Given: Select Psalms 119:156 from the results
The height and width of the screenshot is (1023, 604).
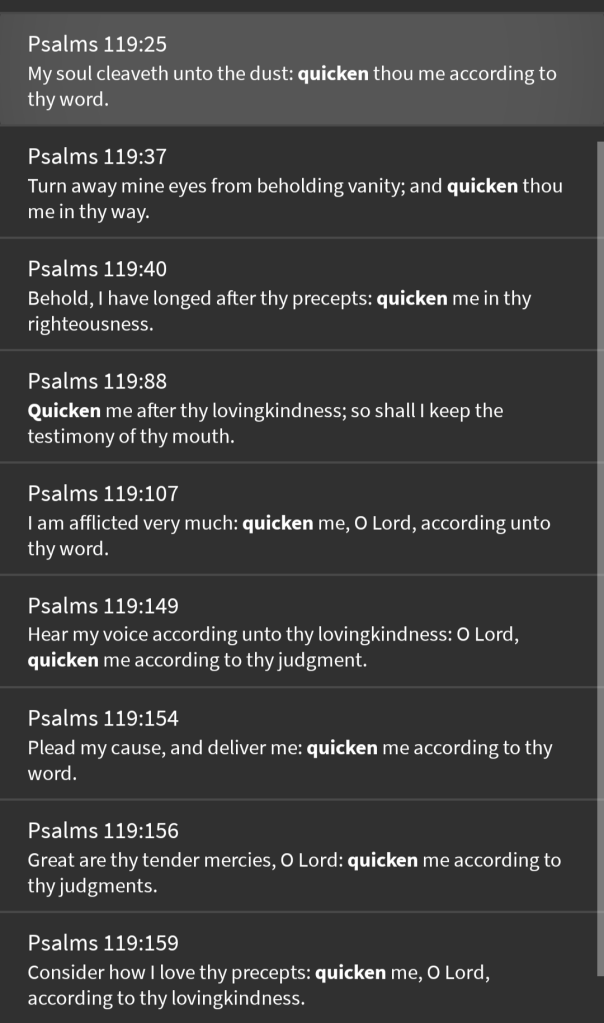Looking at the screenshot, I should tap(300, 856).
